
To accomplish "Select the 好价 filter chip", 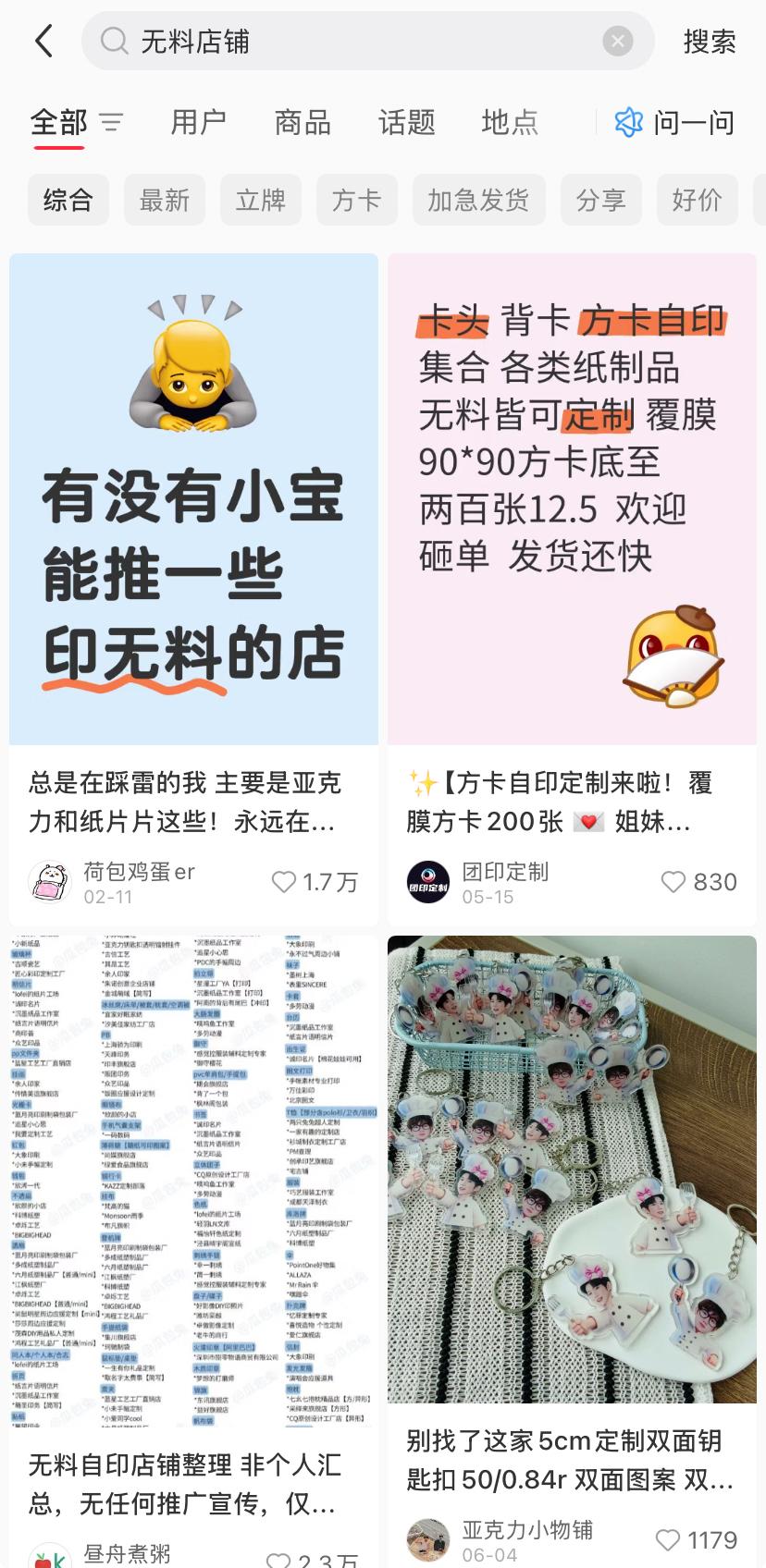I will pyautogui.click(x=698, y=200).
